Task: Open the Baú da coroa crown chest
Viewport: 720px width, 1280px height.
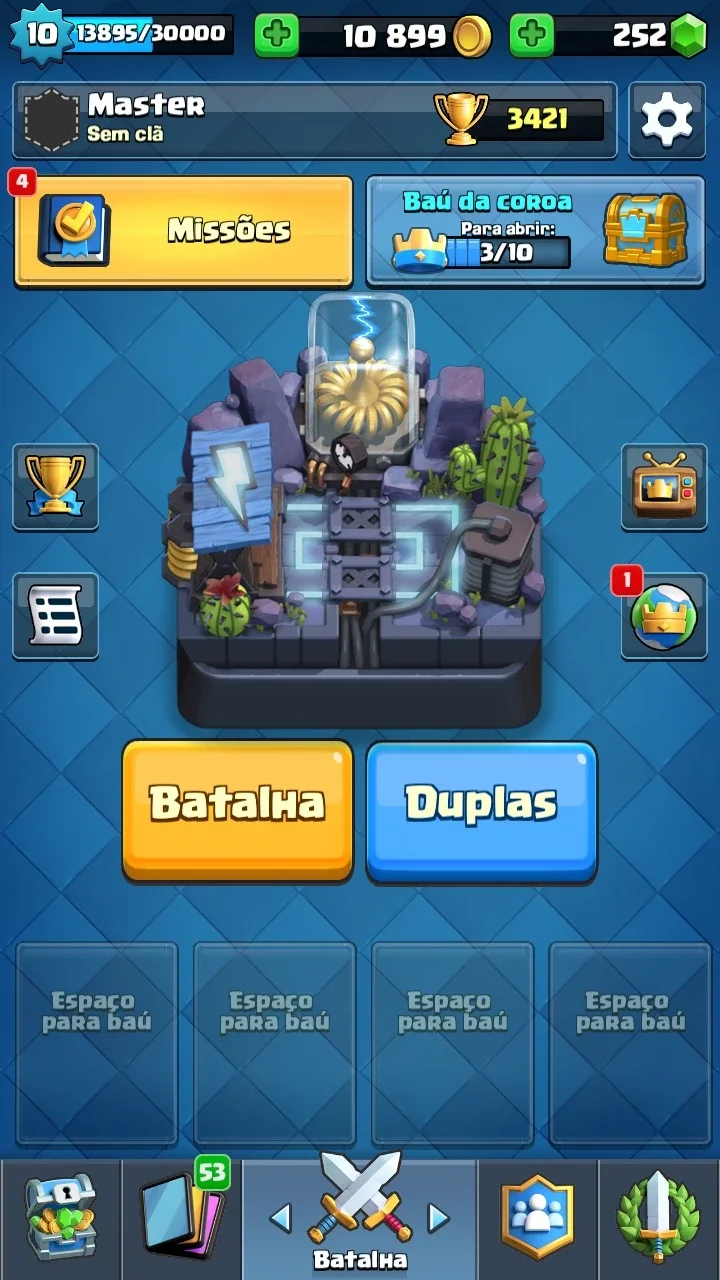Action: tap(536, 231)
